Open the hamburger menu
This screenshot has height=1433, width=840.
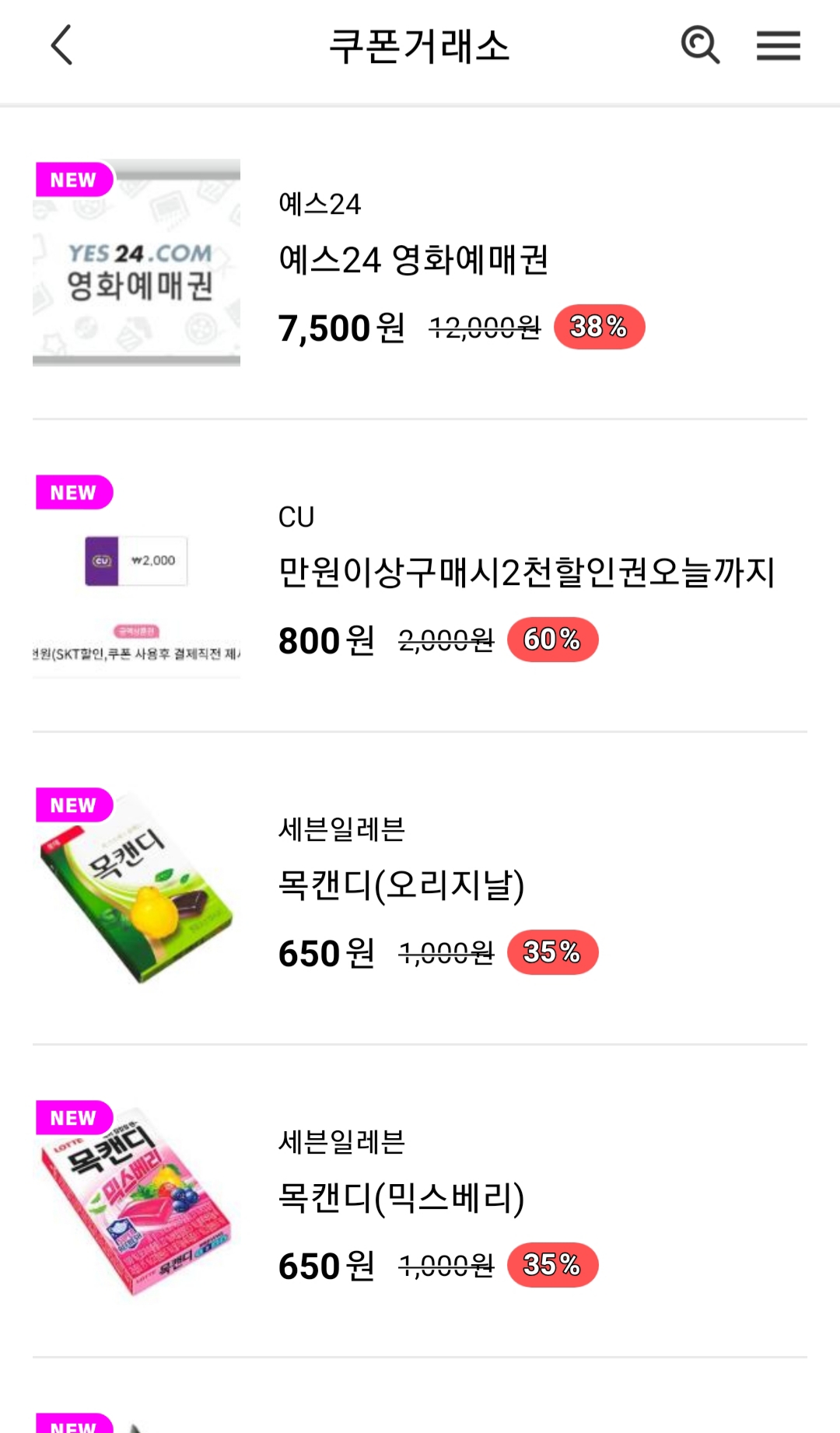779,45
